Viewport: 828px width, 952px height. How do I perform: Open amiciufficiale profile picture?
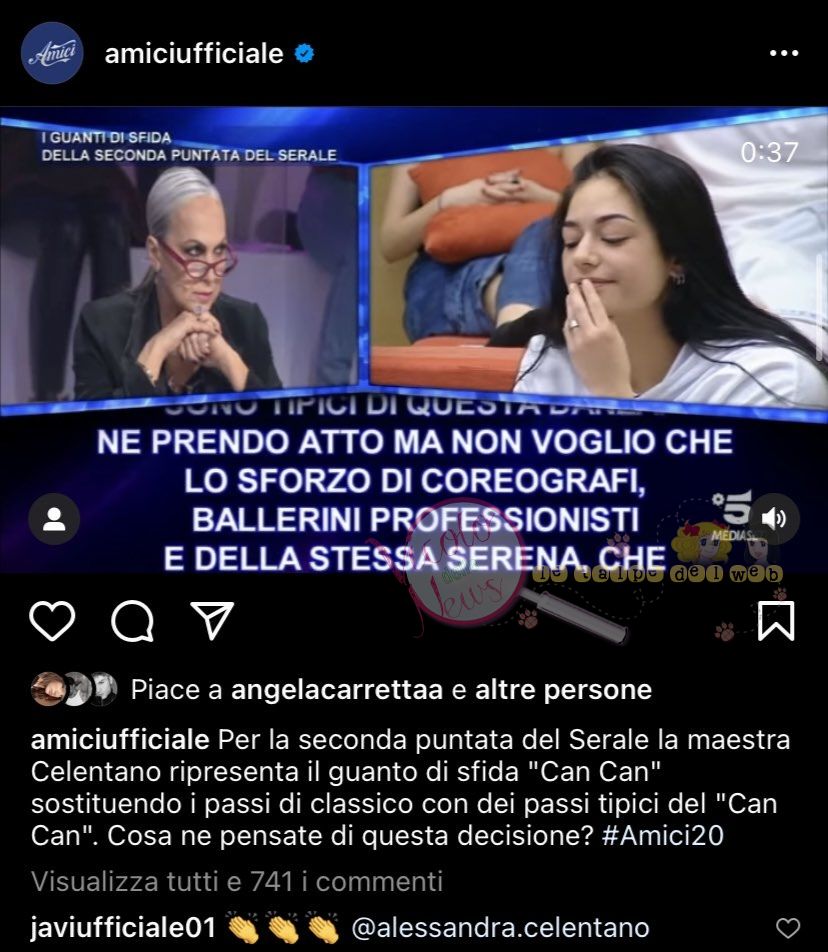click(52, 53)
